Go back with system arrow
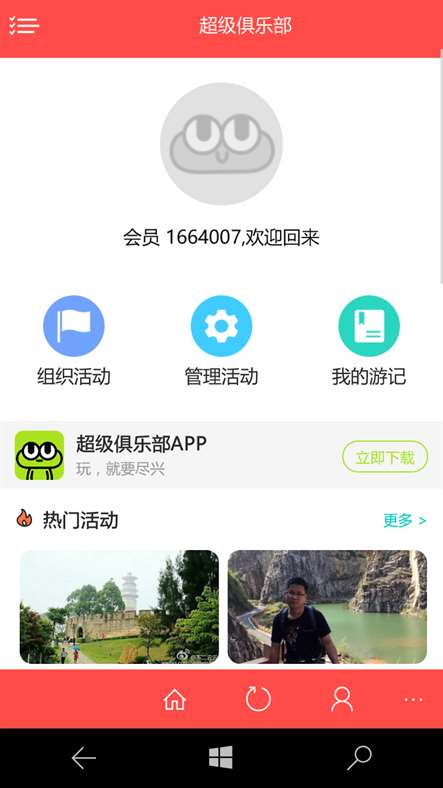443x788 pixels. pyautogui.click(x=83, y=758)
